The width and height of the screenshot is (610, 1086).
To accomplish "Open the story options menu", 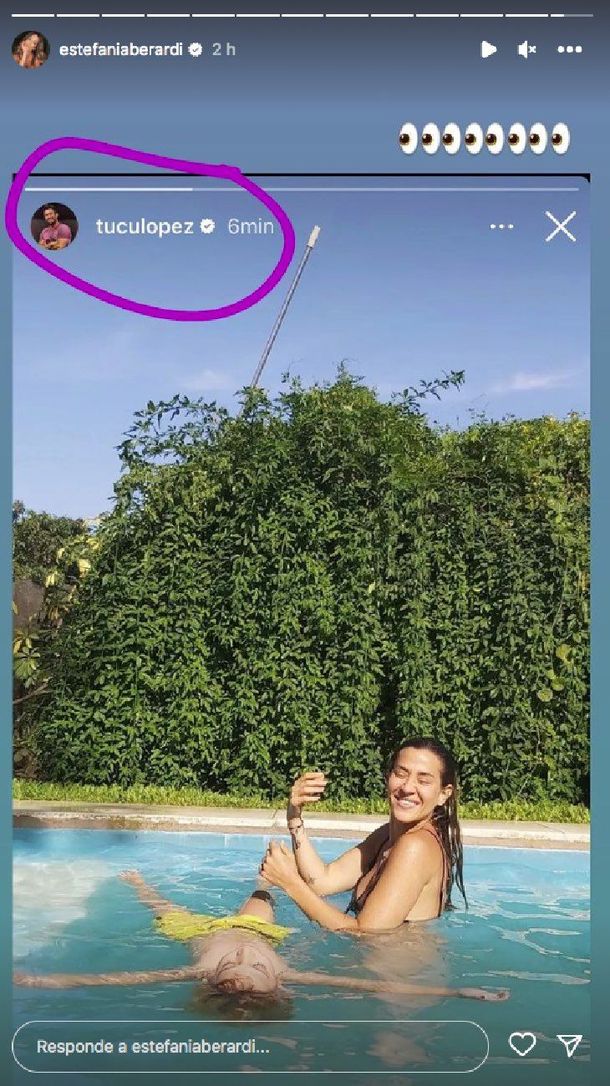I will tap(569, 49).
